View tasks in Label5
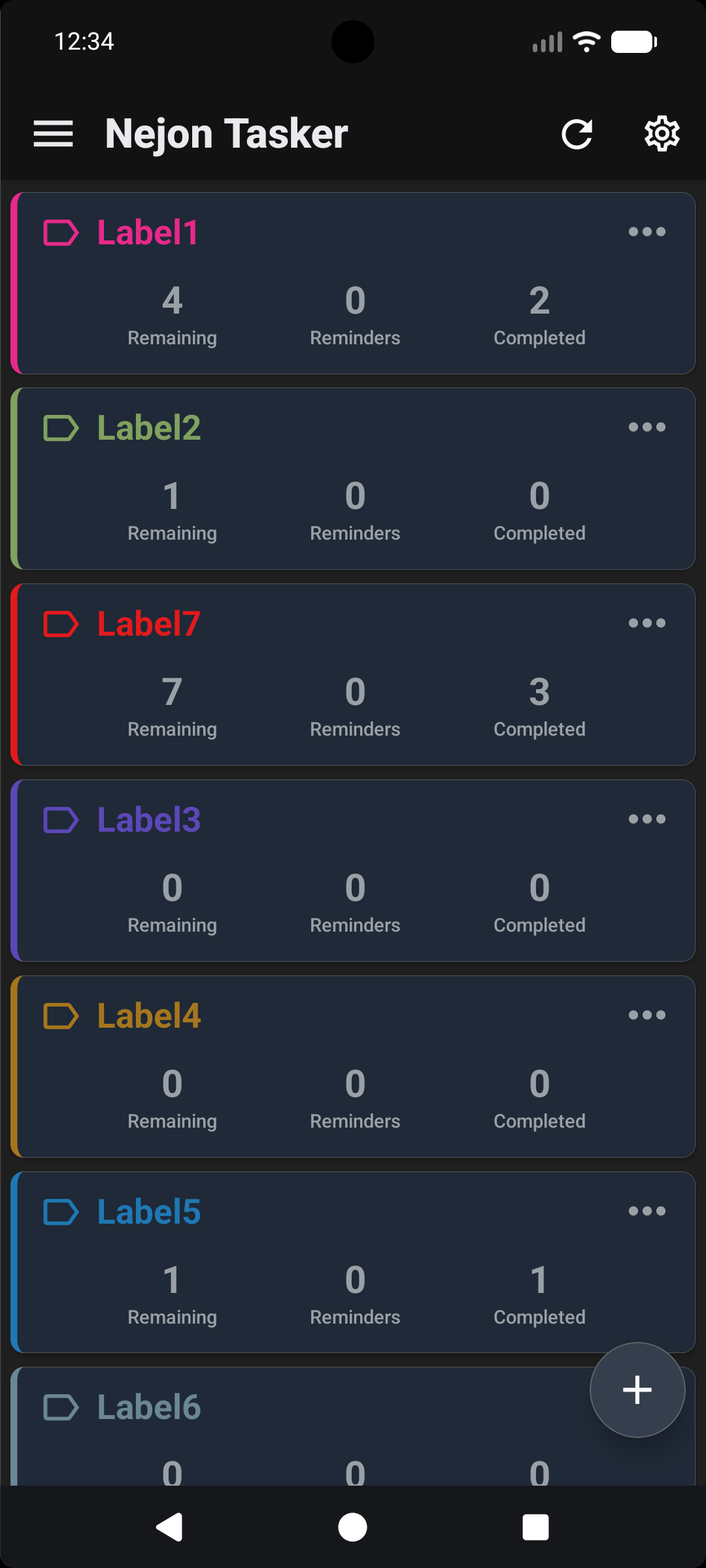Screen dimensions: 706x1568 (x=149, y=1213)
